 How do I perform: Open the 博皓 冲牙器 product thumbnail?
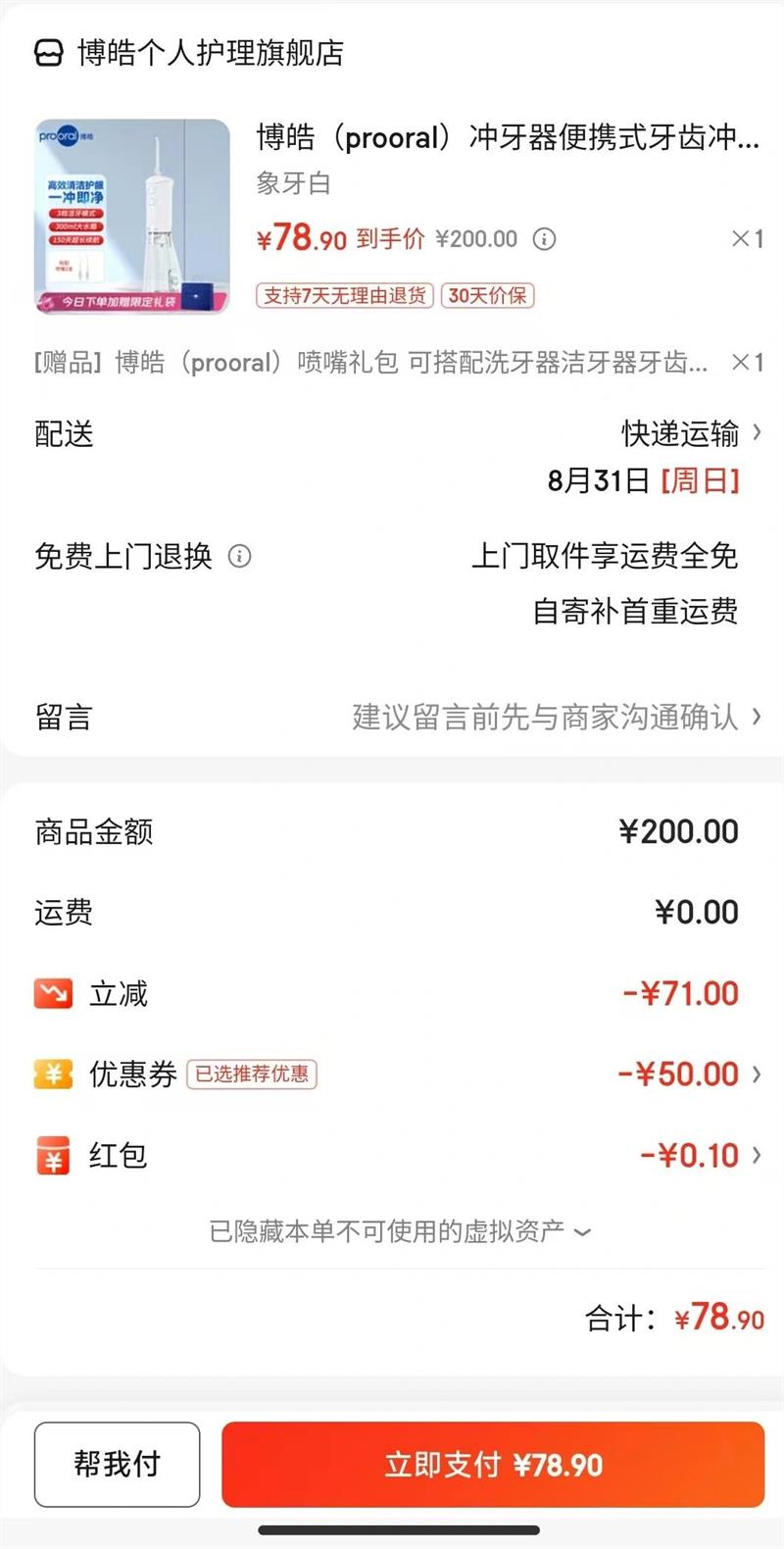click(132, 217)
